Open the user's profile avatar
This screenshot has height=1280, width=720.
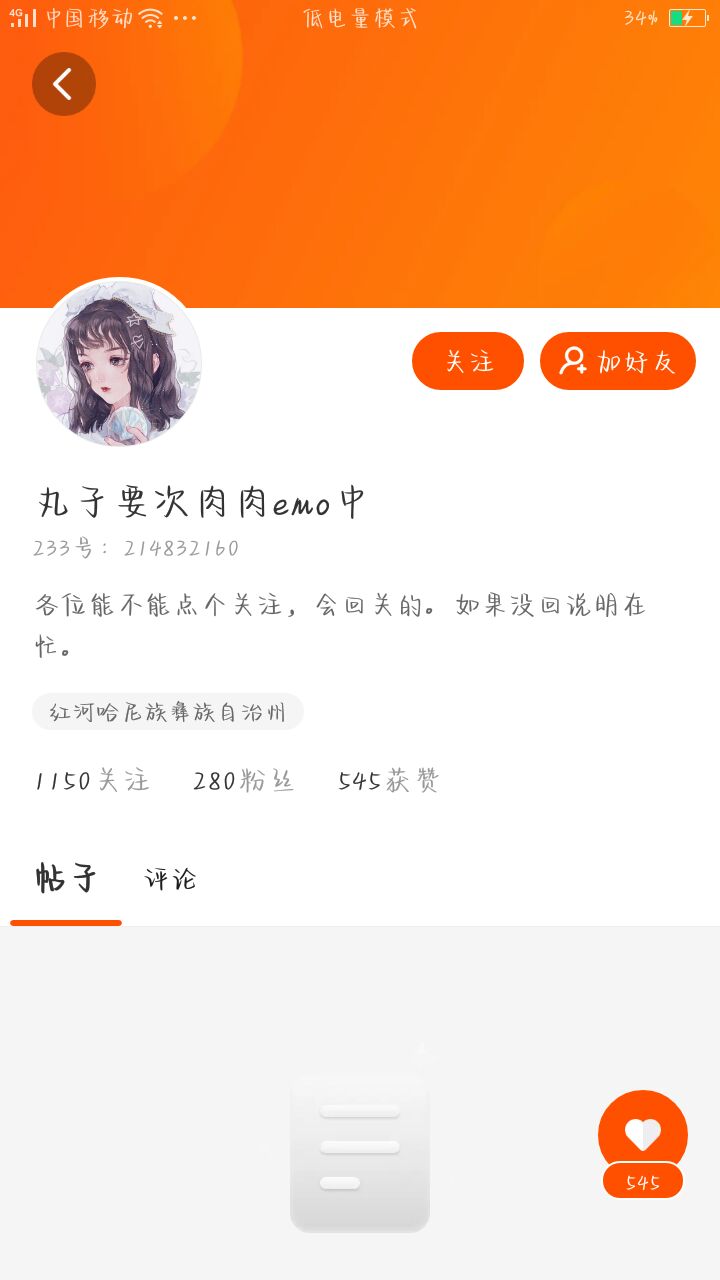(119, 362)
